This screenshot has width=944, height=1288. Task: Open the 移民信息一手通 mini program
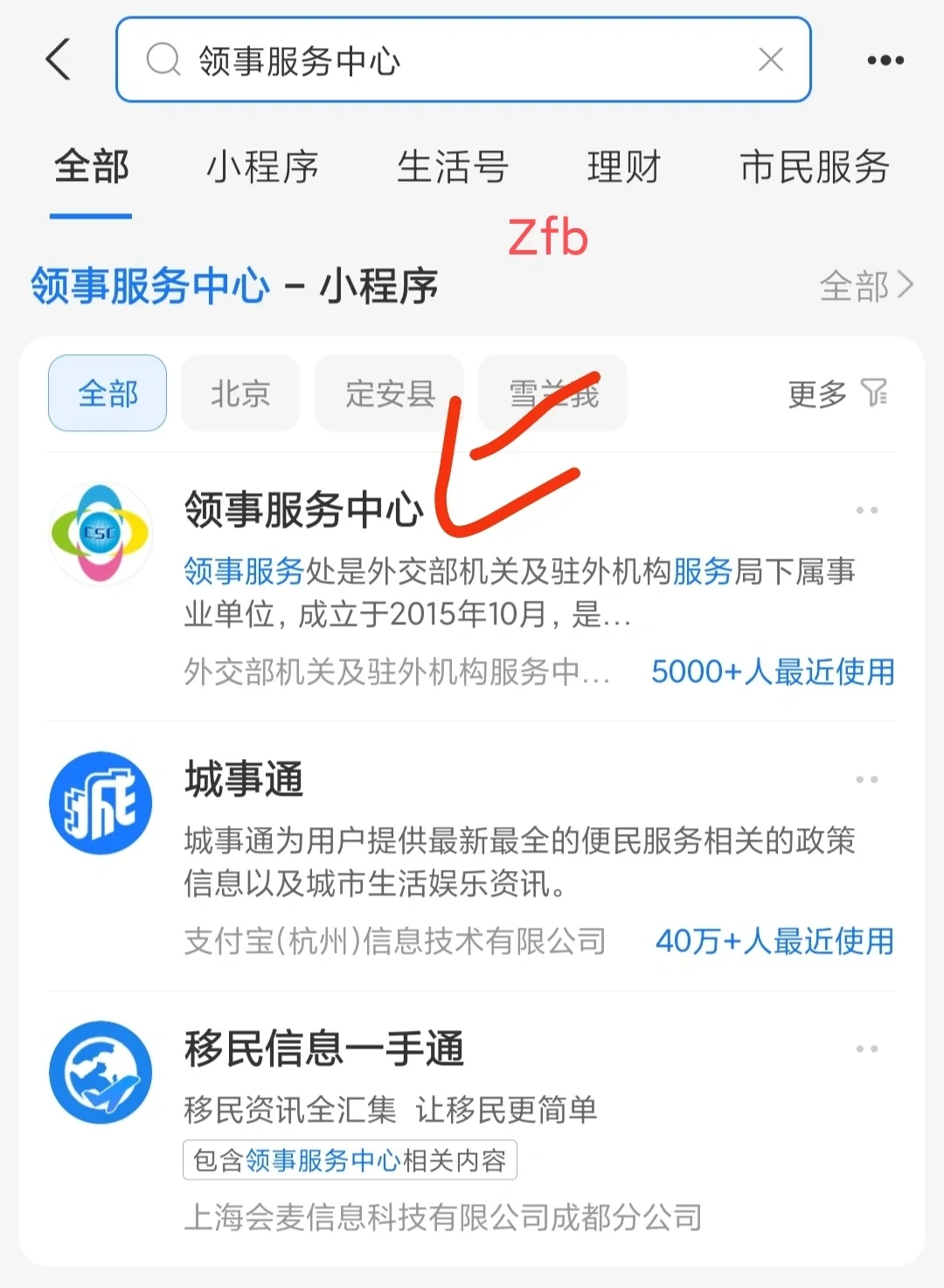[x=323, y=1048]
